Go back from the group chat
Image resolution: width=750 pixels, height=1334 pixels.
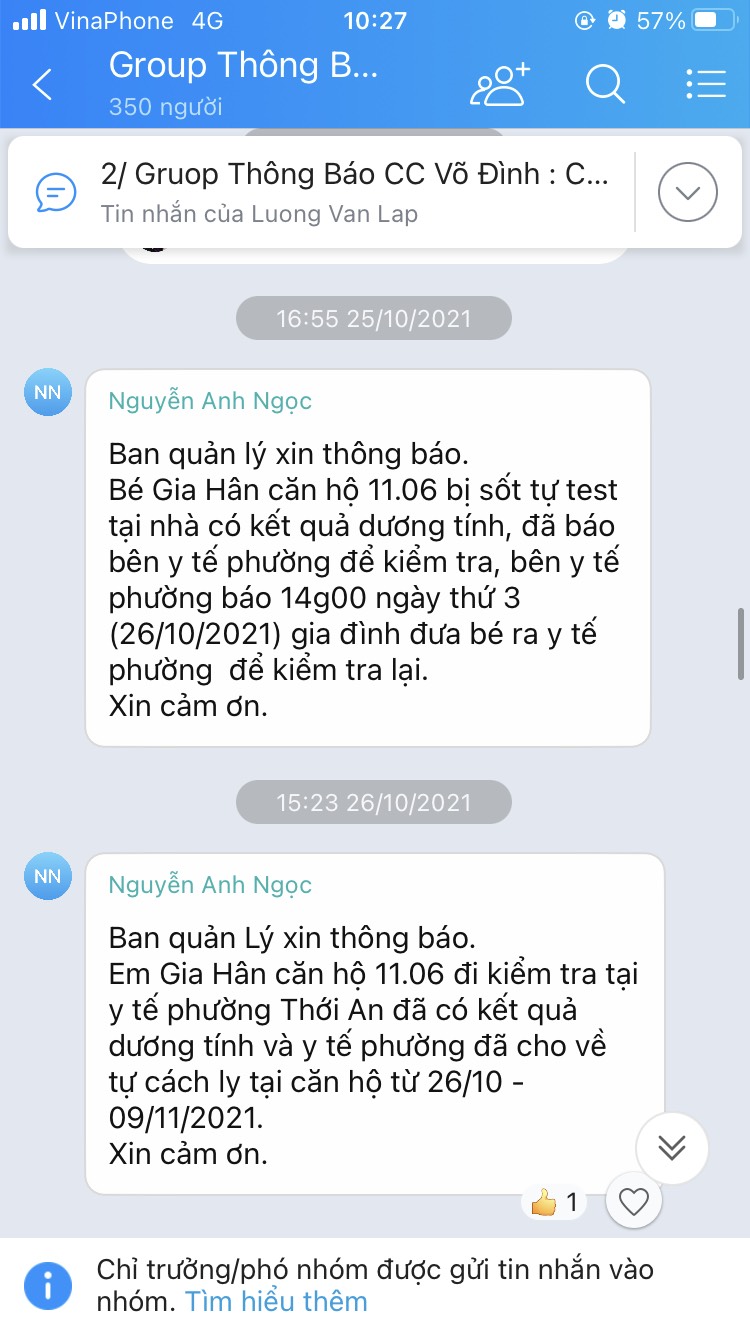tap(42, 84)
